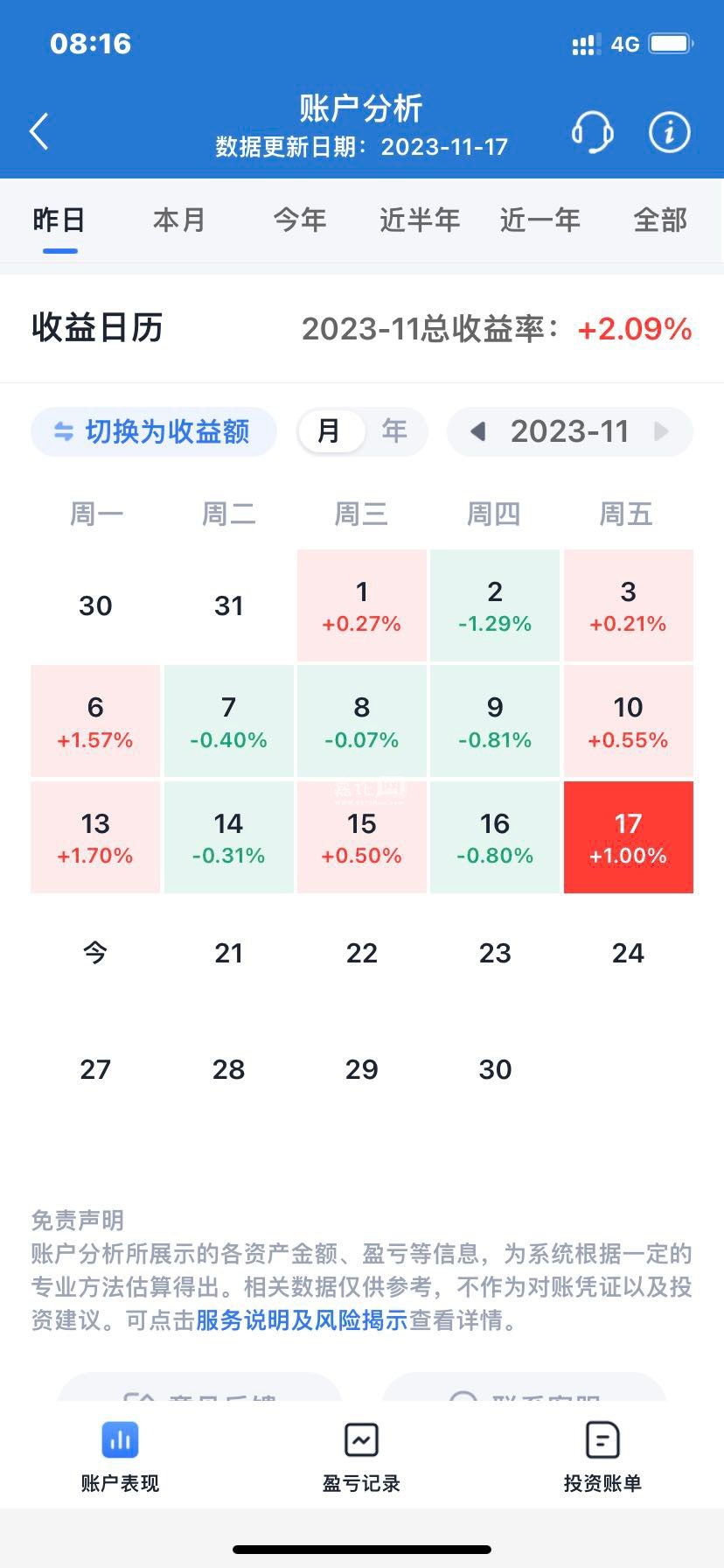Select day 17 with +1.00% return
The height and width of the screenshot is (1568, 724).
tap(628, 837)
